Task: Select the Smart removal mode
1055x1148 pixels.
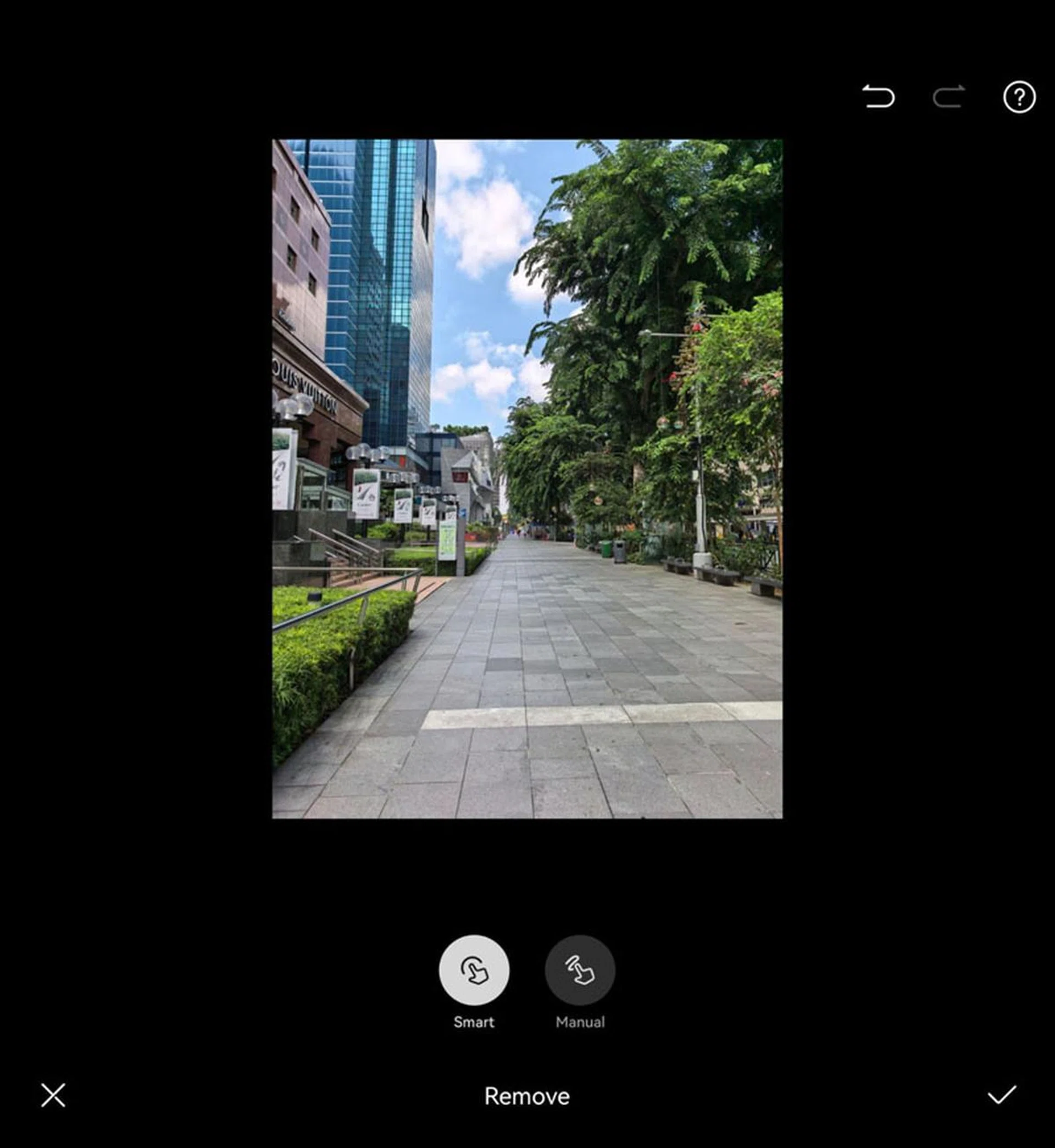Action: point(474,970)
